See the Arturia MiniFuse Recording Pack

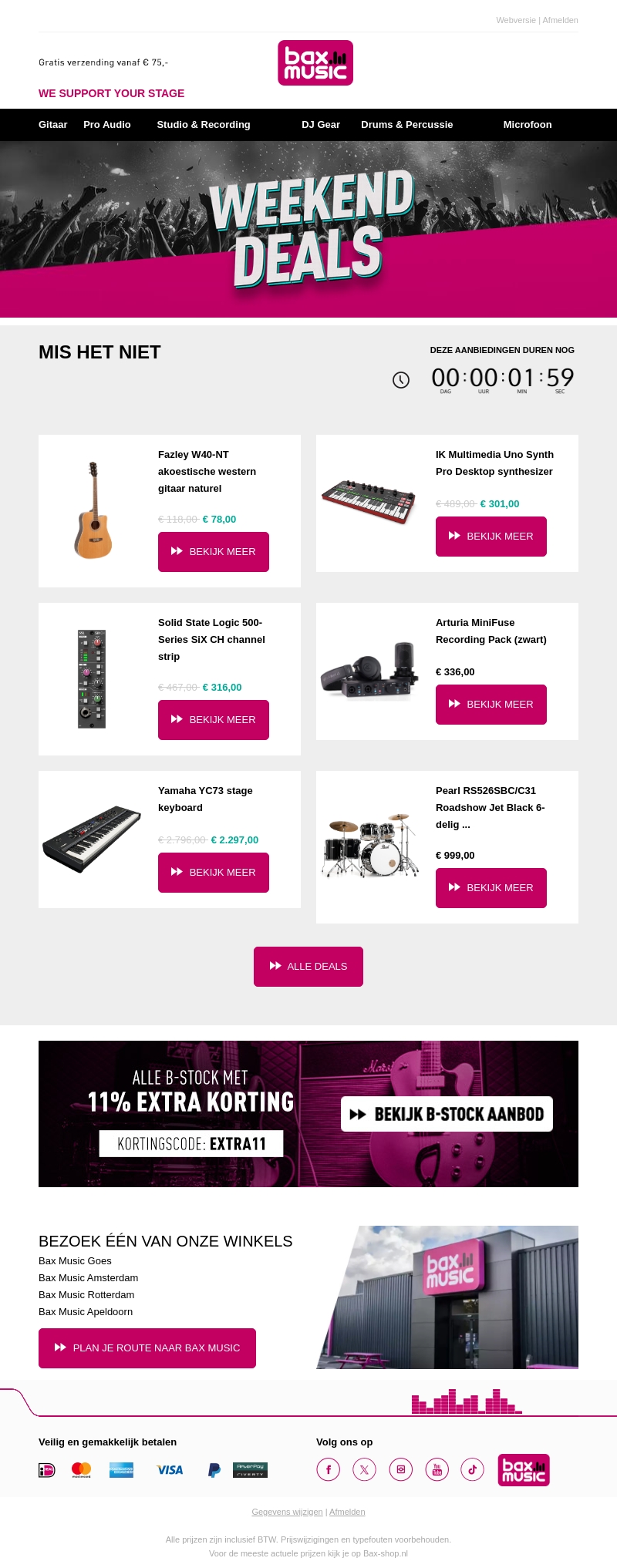[x=491, y=705]
